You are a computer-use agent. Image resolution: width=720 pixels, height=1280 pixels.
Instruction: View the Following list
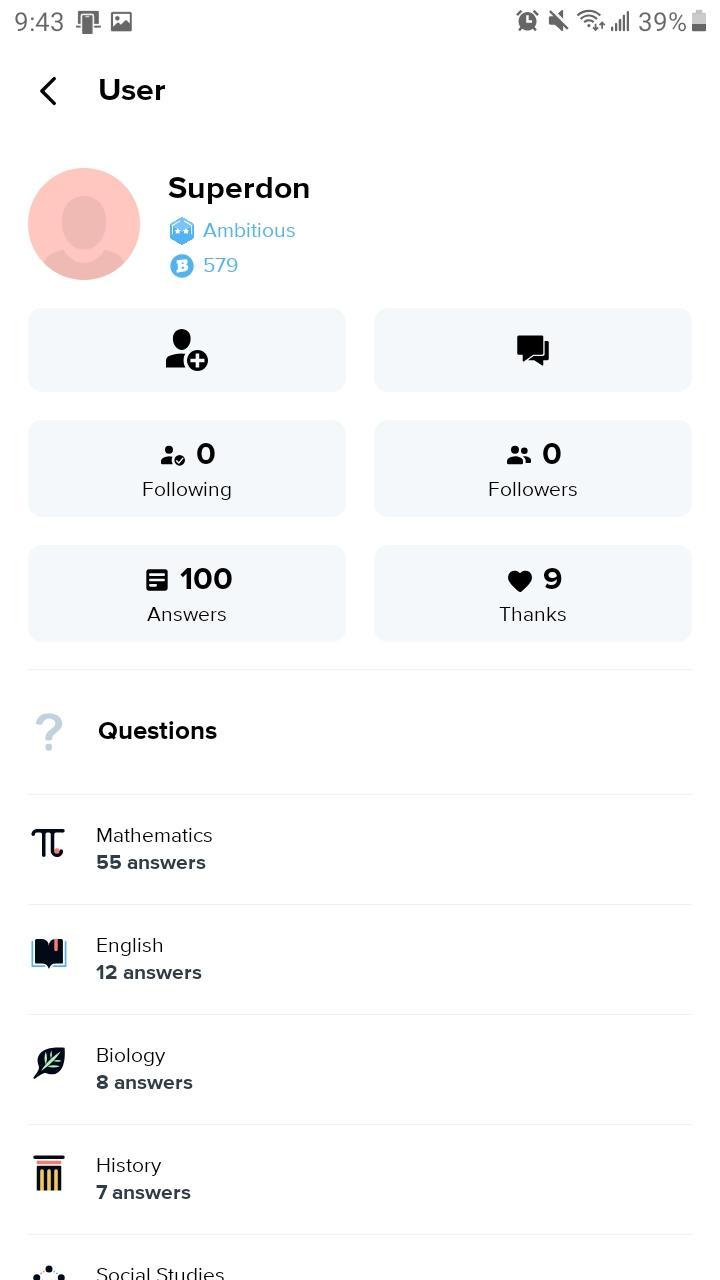pos(187,469)
